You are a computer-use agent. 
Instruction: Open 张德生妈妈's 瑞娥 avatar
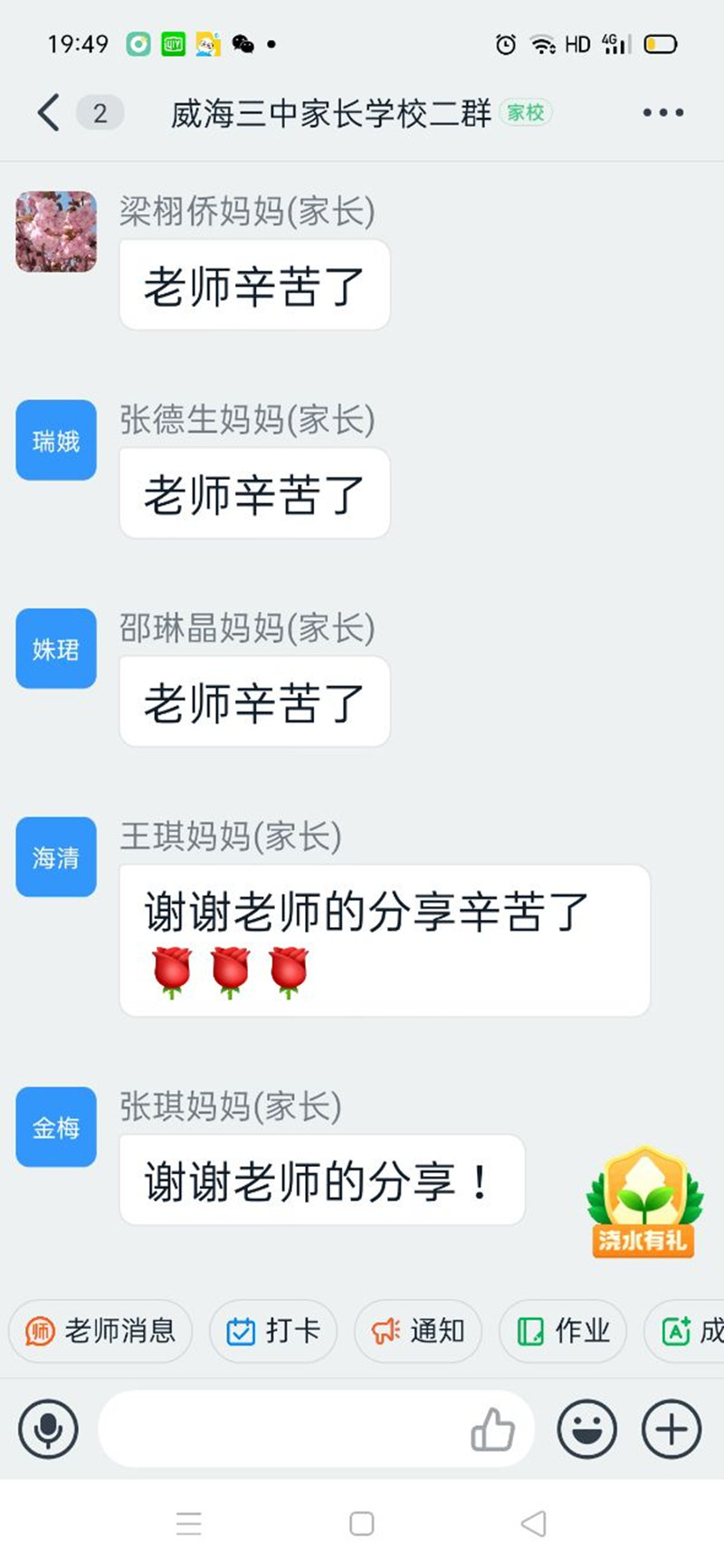pos(56,440)
